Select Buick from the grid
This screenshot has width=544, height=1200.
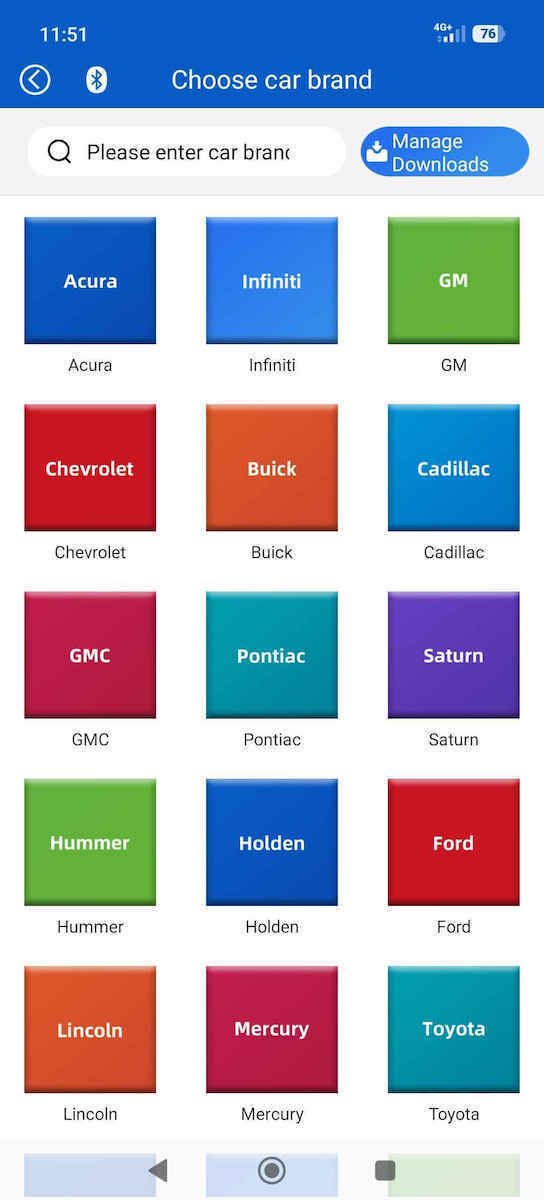(x=272, y=467)
